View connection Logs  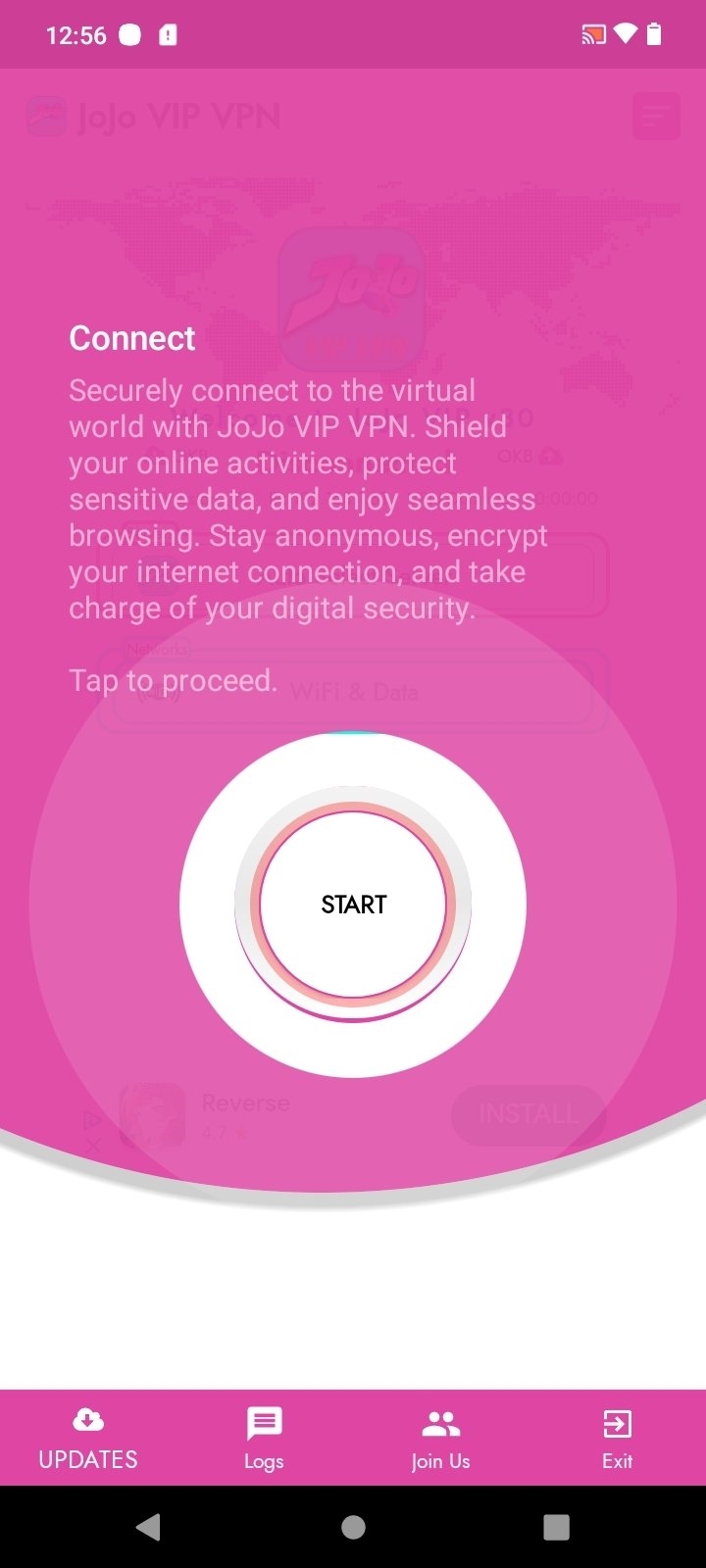(264, 1438)
